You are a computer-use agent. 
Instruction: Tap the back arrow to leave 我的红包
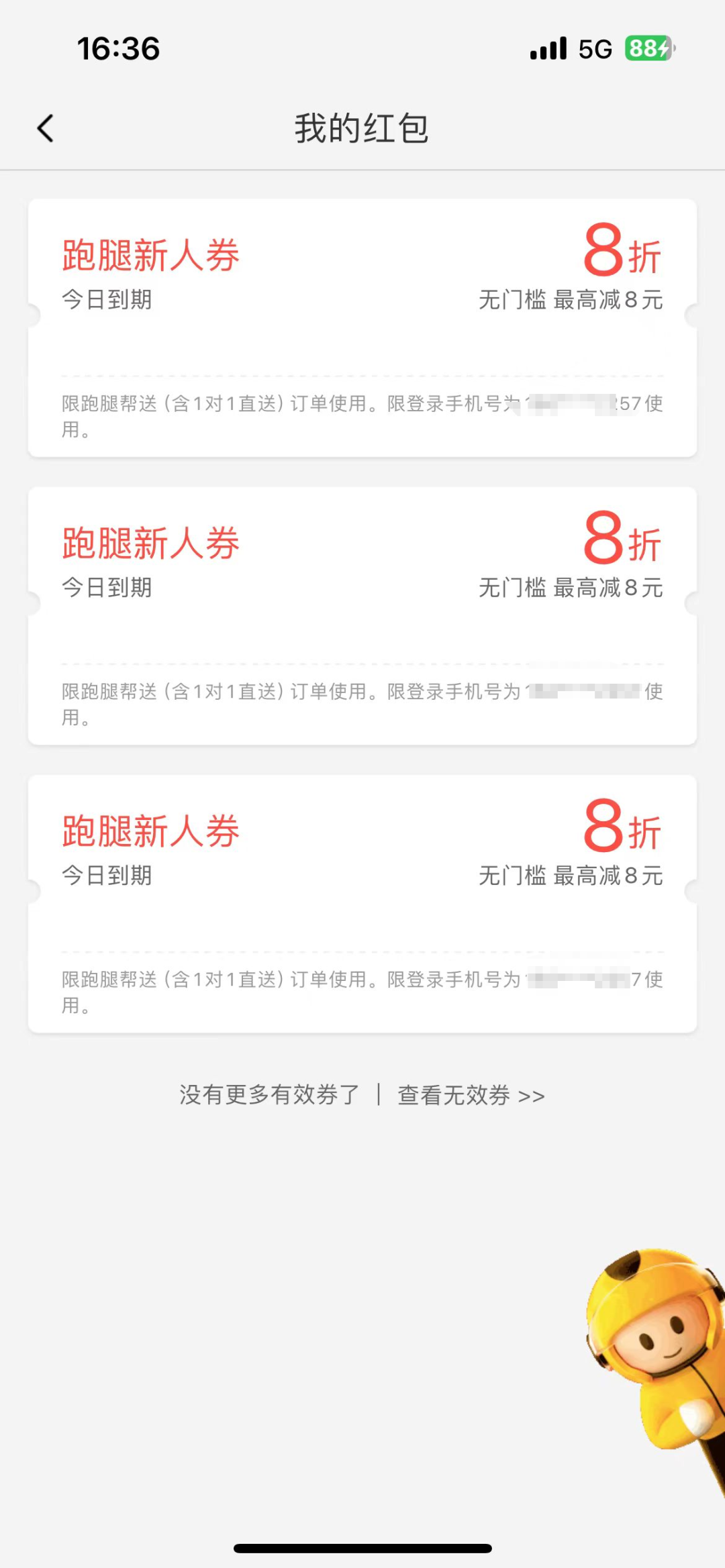(45, 127)
